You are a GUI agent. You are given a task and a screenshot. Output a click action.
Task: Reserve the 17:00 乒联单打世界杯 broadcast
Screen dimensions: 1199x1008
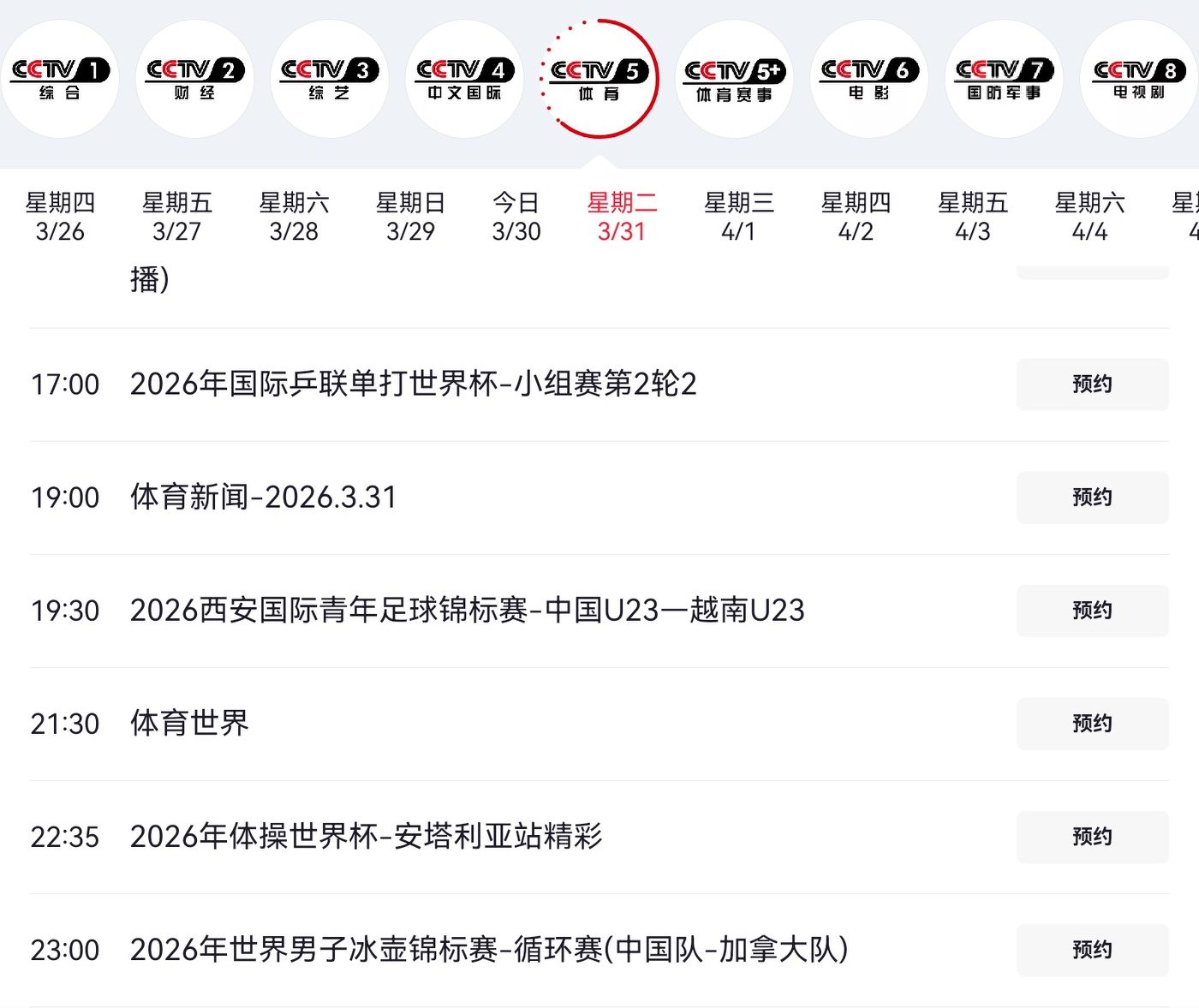point(1092,385)
